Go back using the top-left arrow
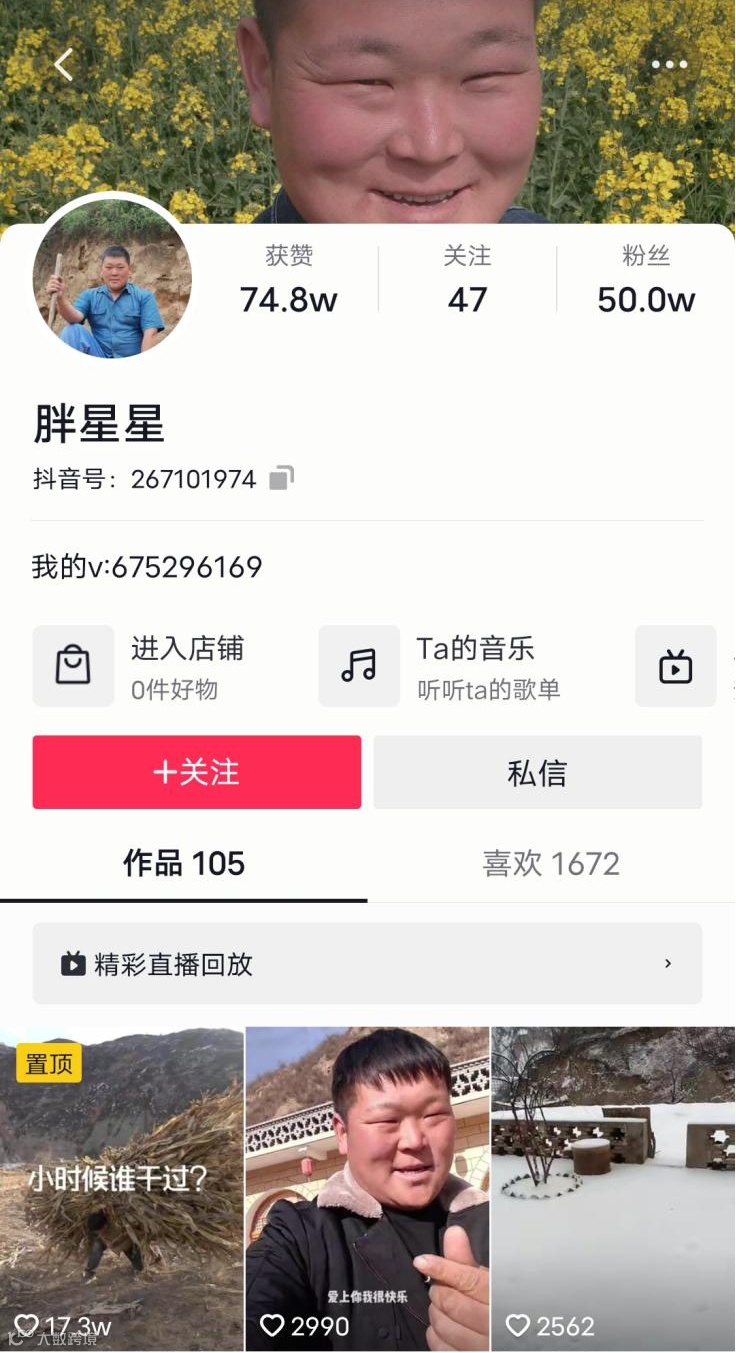This screenshot has width=736, height=1353. (x=64, y=65)
